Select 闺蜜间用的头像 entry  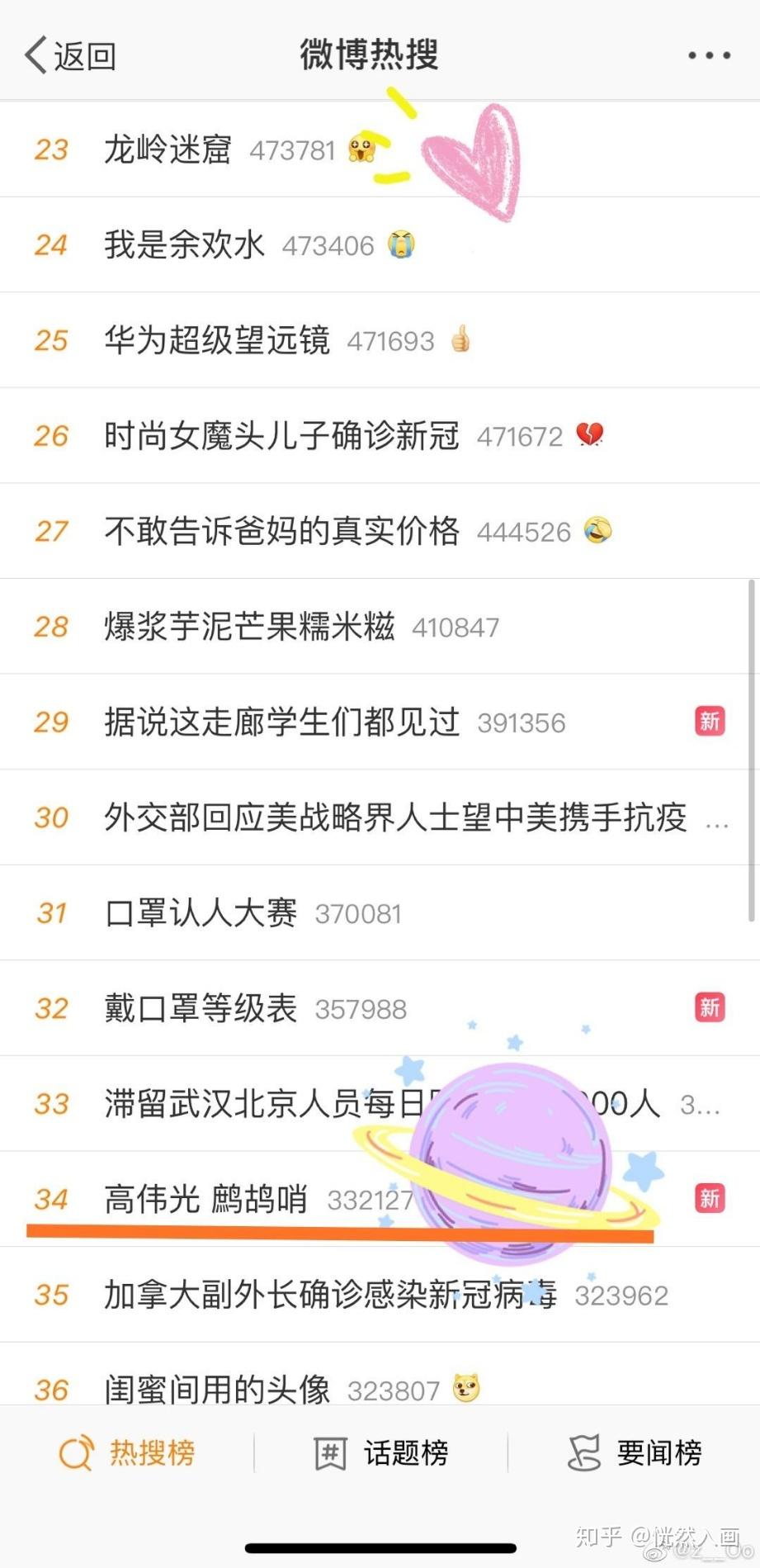pyautogui.click(x=217, y=1389)
